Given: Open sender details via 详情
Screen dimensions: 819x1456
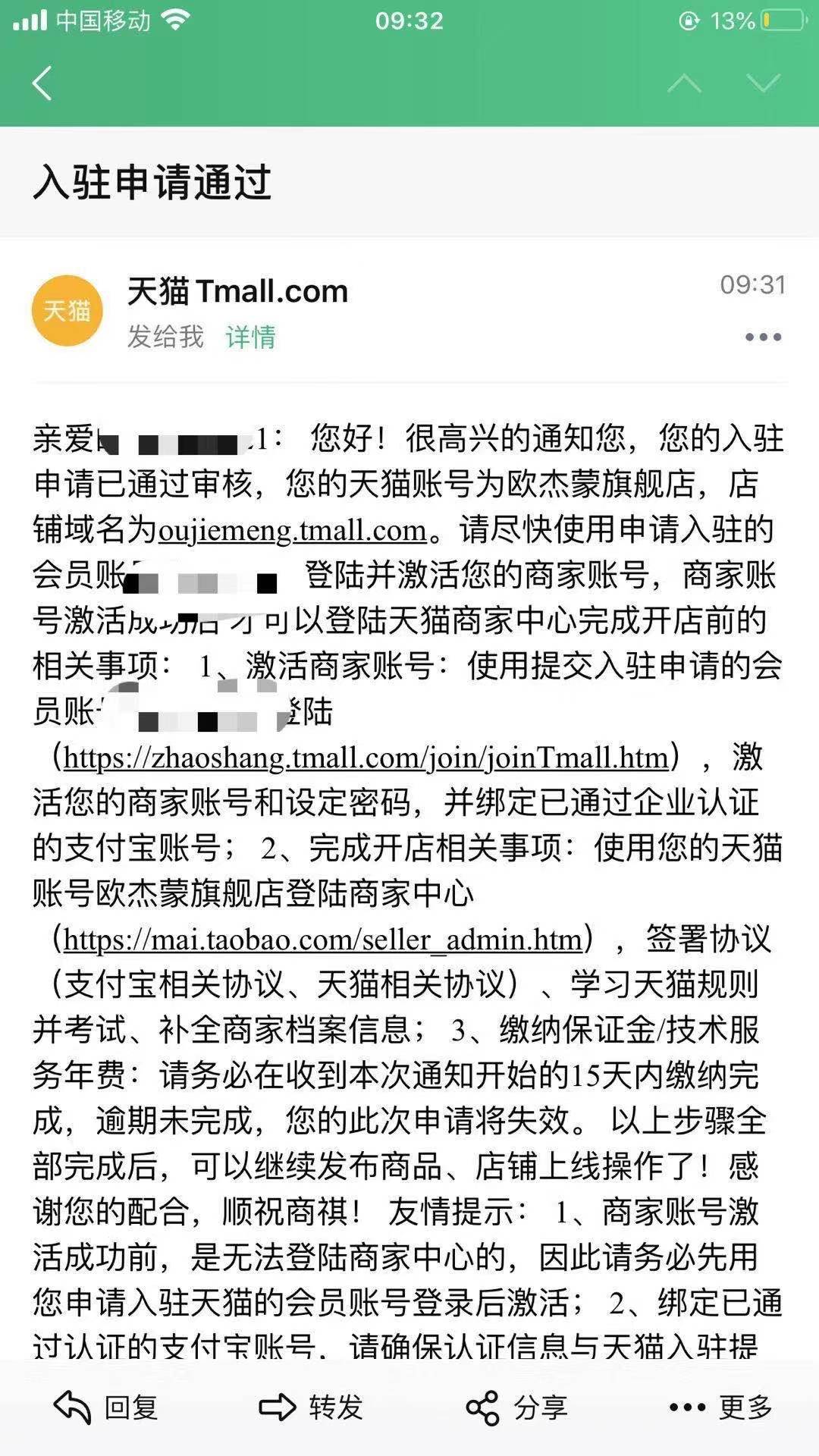Looking at the screenshot, I should [x=250, y=336].
